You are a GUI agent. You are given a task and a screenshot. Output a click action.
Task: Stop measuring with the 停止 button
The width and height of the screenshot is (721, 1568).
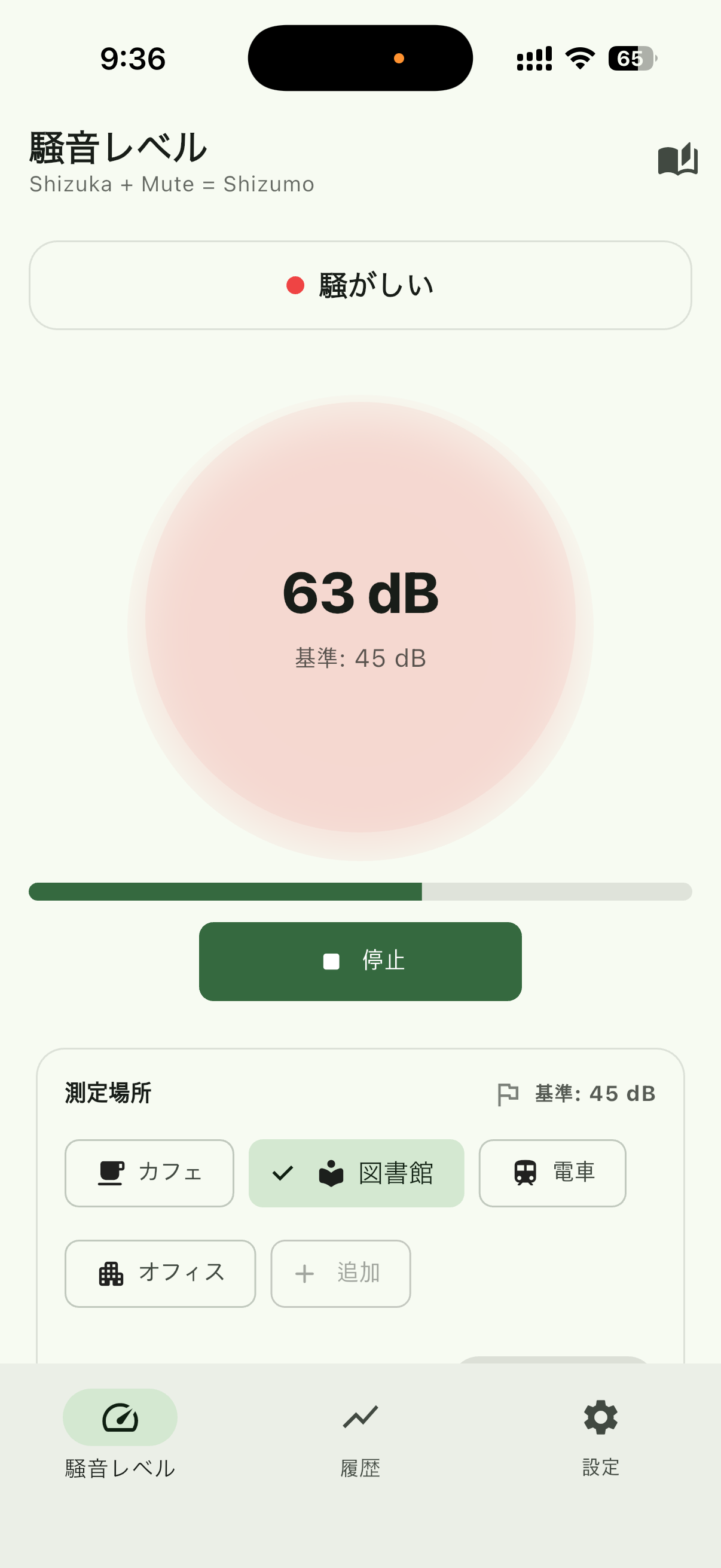360,961
